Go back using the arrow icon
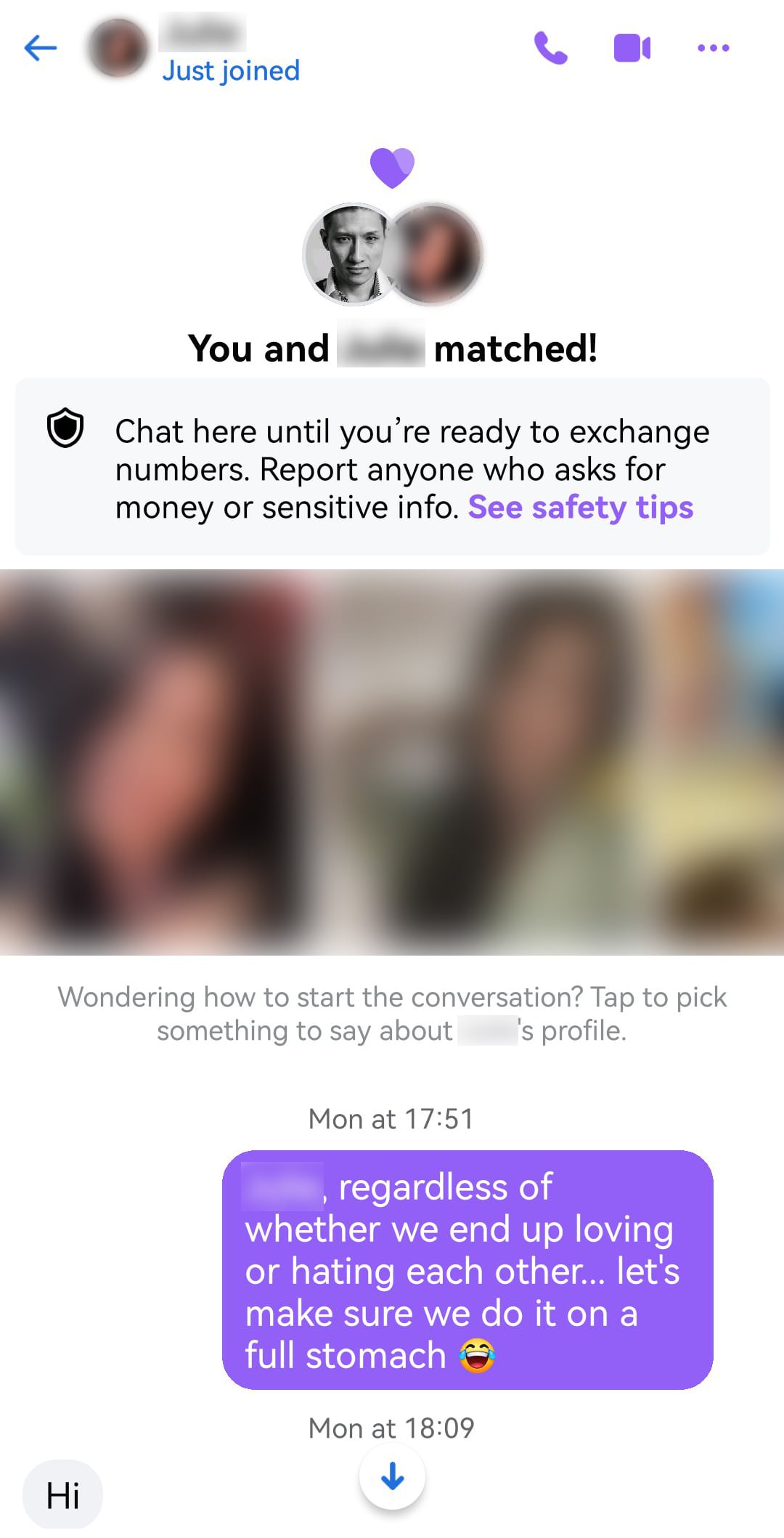The height and width of the screenshot is (1538, 784). point(41,48)
